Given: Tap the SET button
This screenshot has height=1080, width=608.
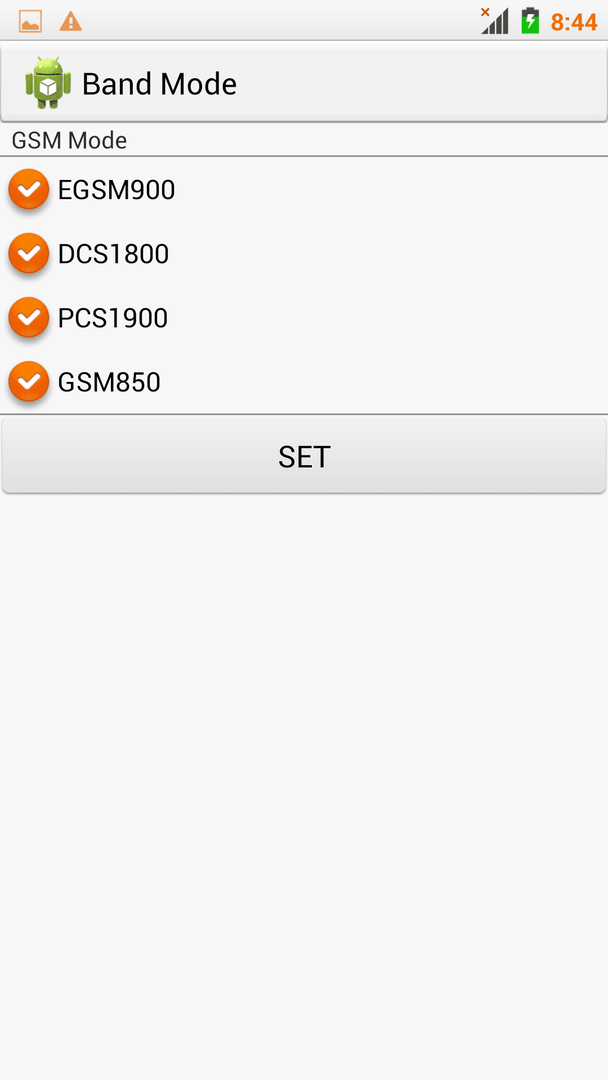Looking at the screenshot, I should coord(304,455).
